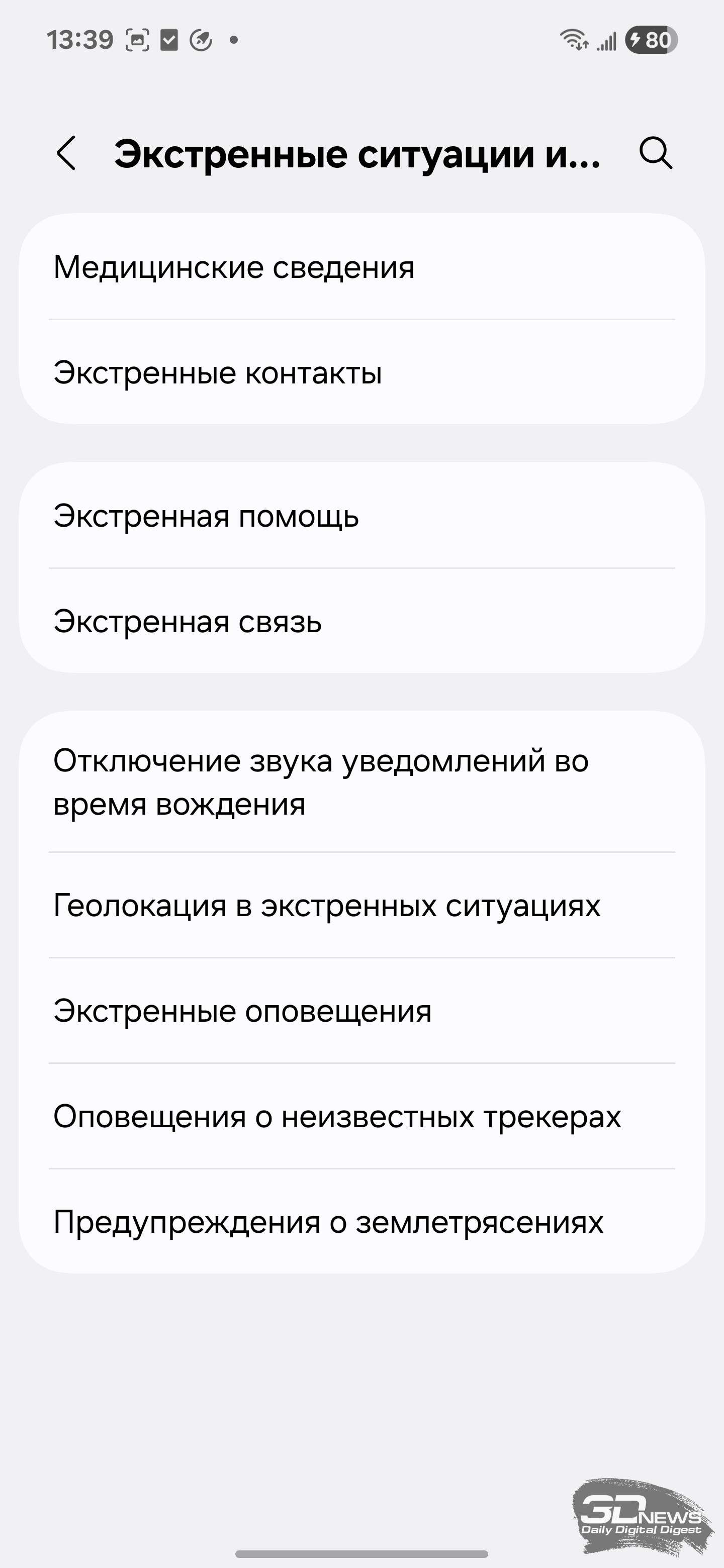Screen dimensions: 724x1568
Task: Open Медицинские сведения
Action: (x=361, y=266)
